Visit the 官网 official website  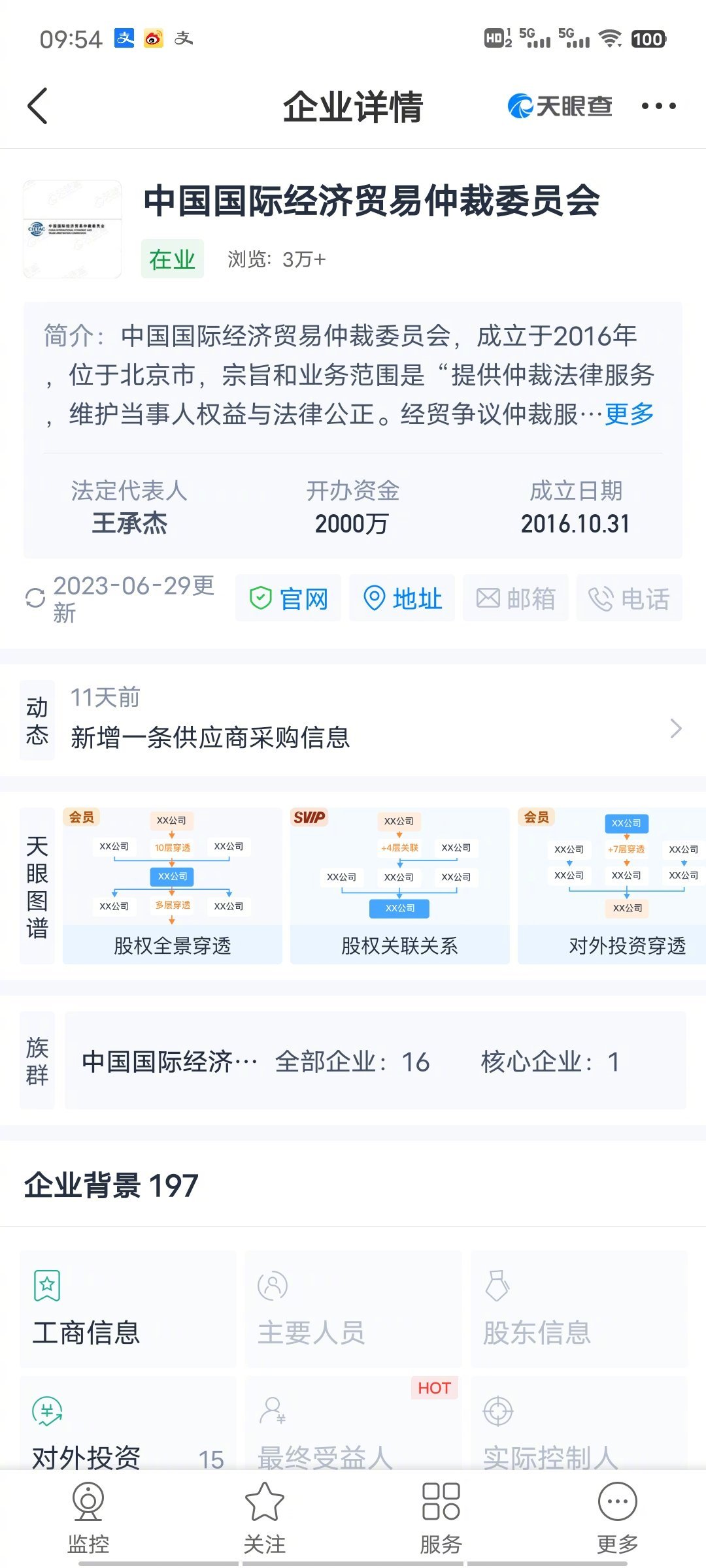[288, 598]
